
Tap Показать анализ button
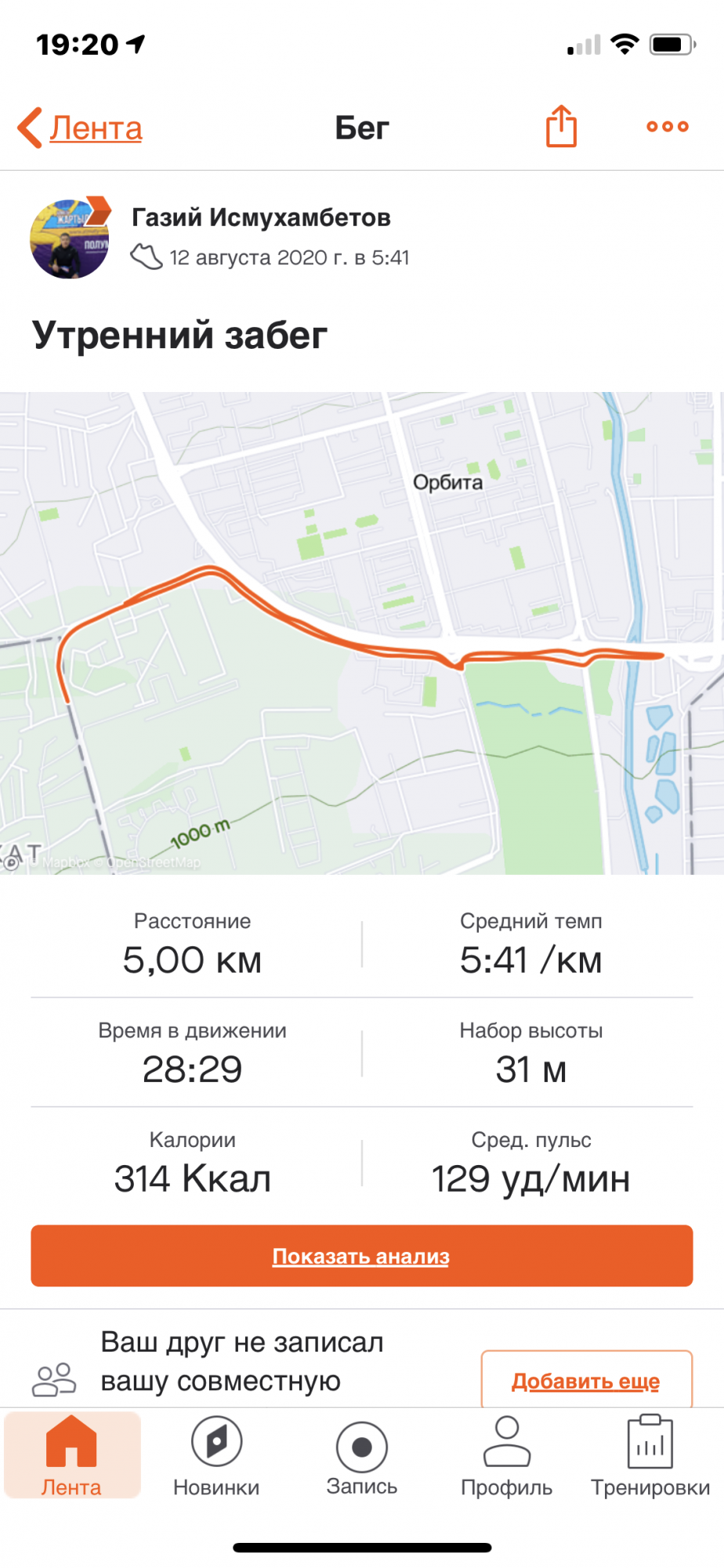pos(362,1256)
